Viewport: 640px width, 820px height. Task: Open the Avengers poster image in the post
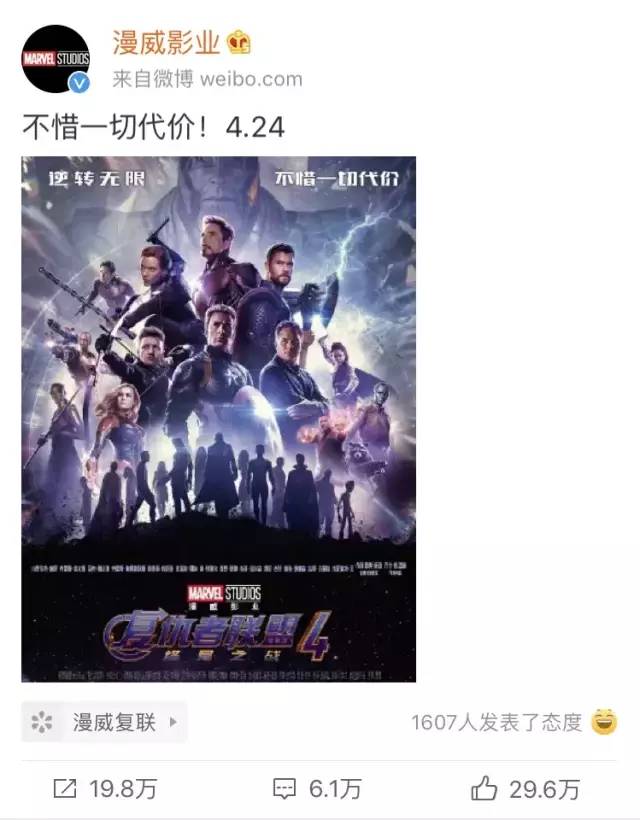pos(218,418)
